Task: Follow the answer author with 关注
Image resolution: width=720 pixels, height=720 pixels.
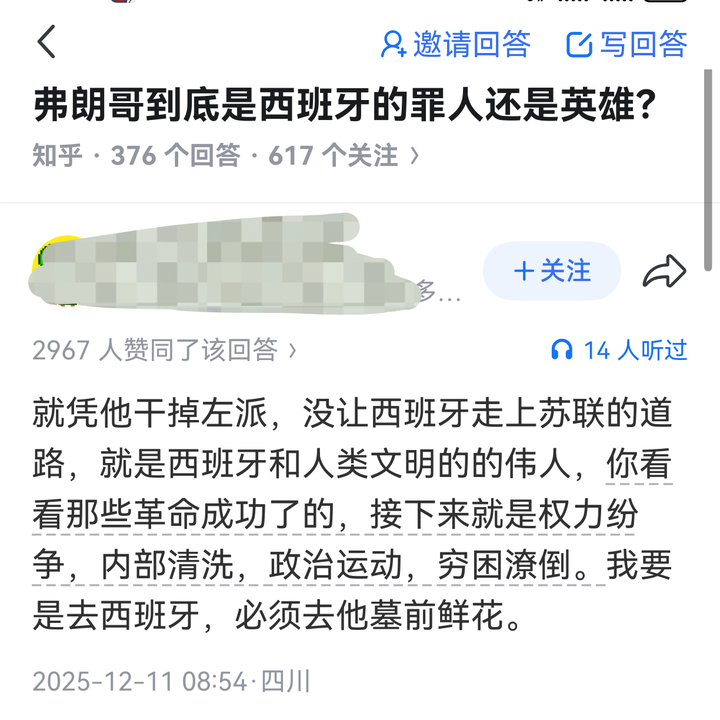Action: tap(552, 271)
